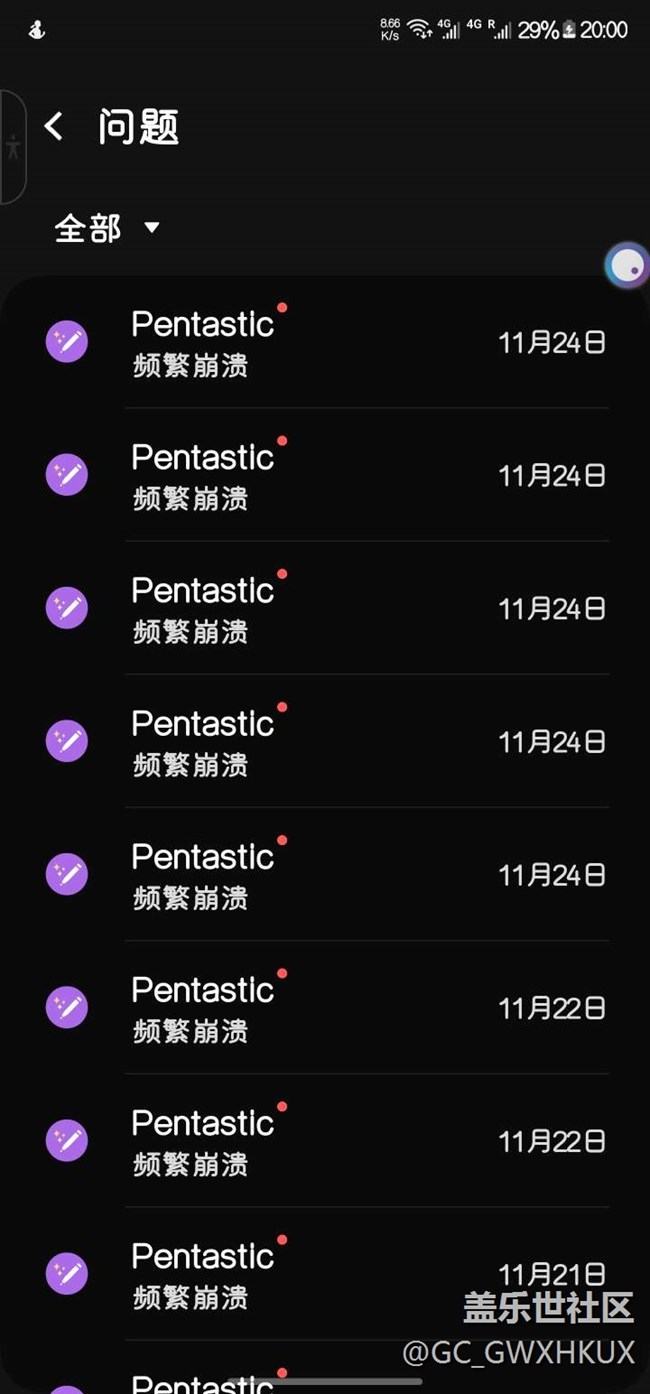Screen dimensions: 650x1394
Task: Tap the floating round bubble icon
Action: click(627, 266)
